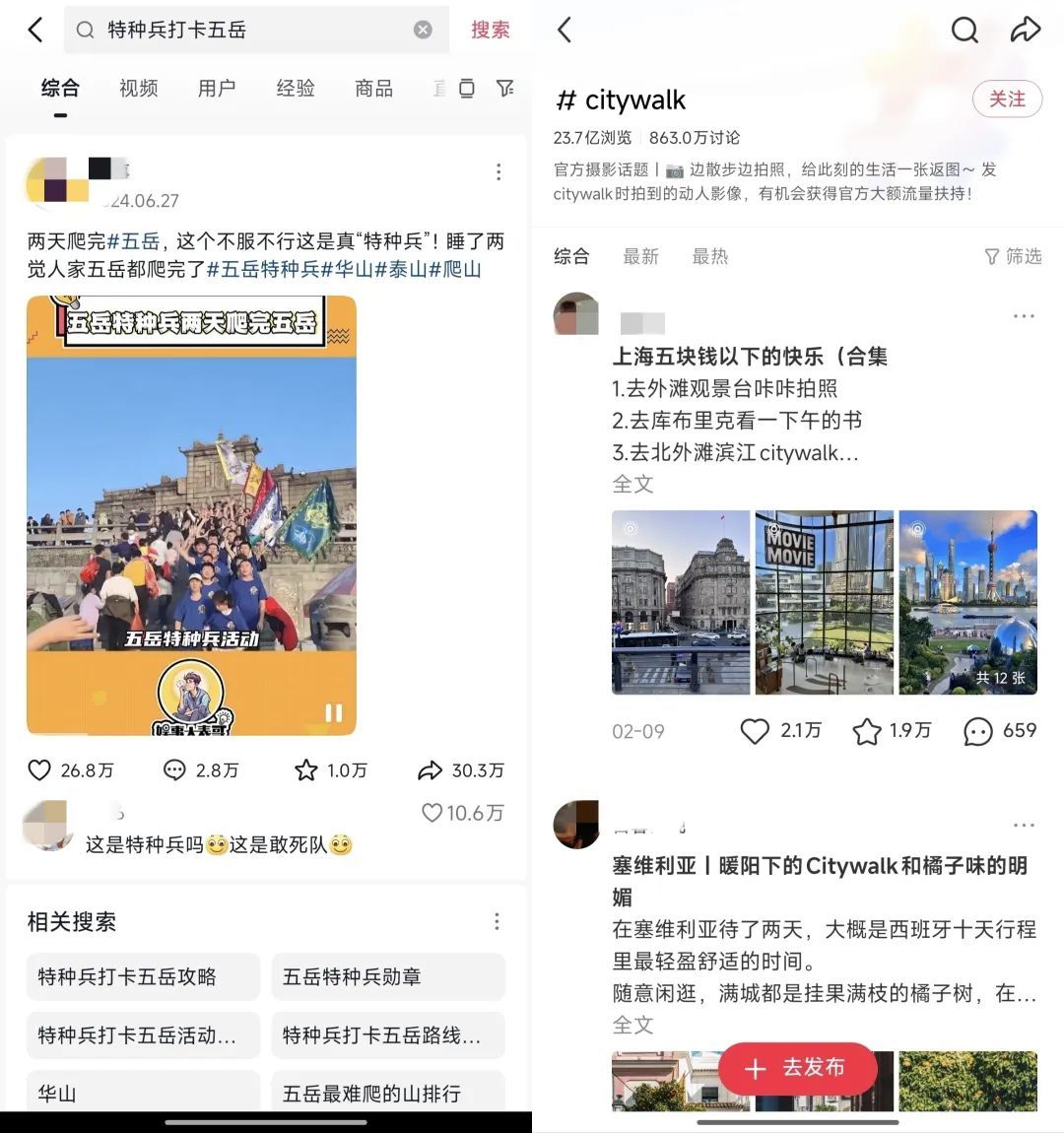Share the 两天爬完五岳 post

[x=431, y=770]
